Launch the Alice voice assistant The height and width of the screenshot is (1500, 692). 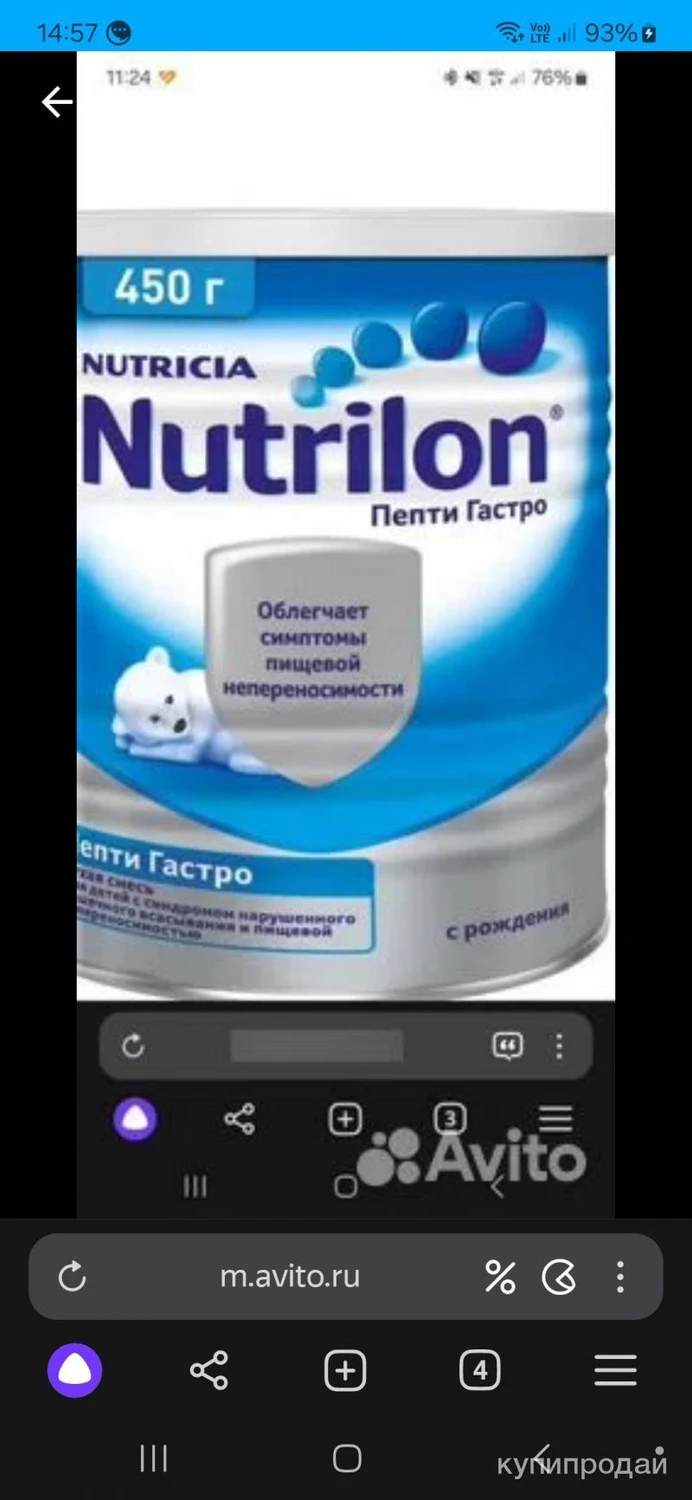(x=74, y=1370)
